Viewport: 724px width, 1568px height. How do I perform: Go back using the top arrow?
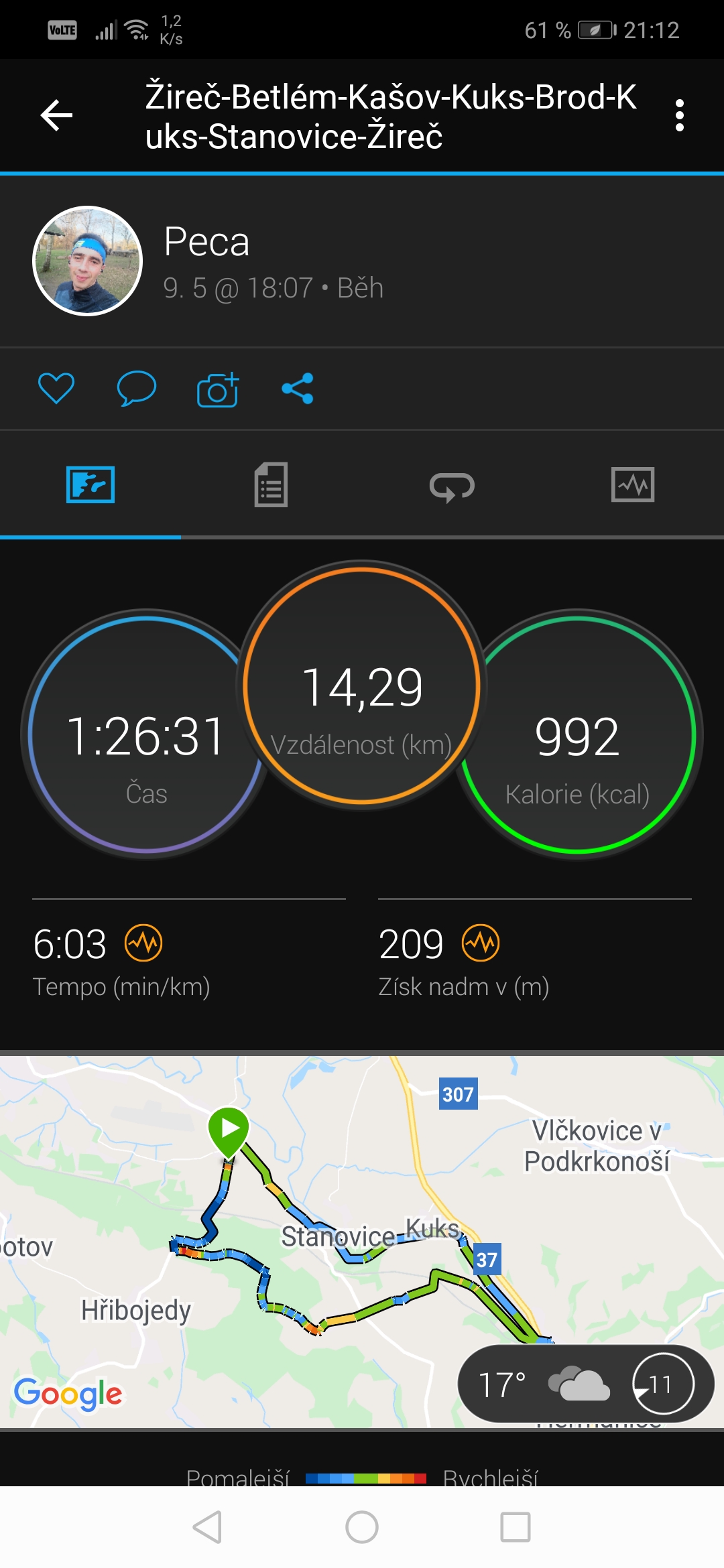(x=56, y=115)
